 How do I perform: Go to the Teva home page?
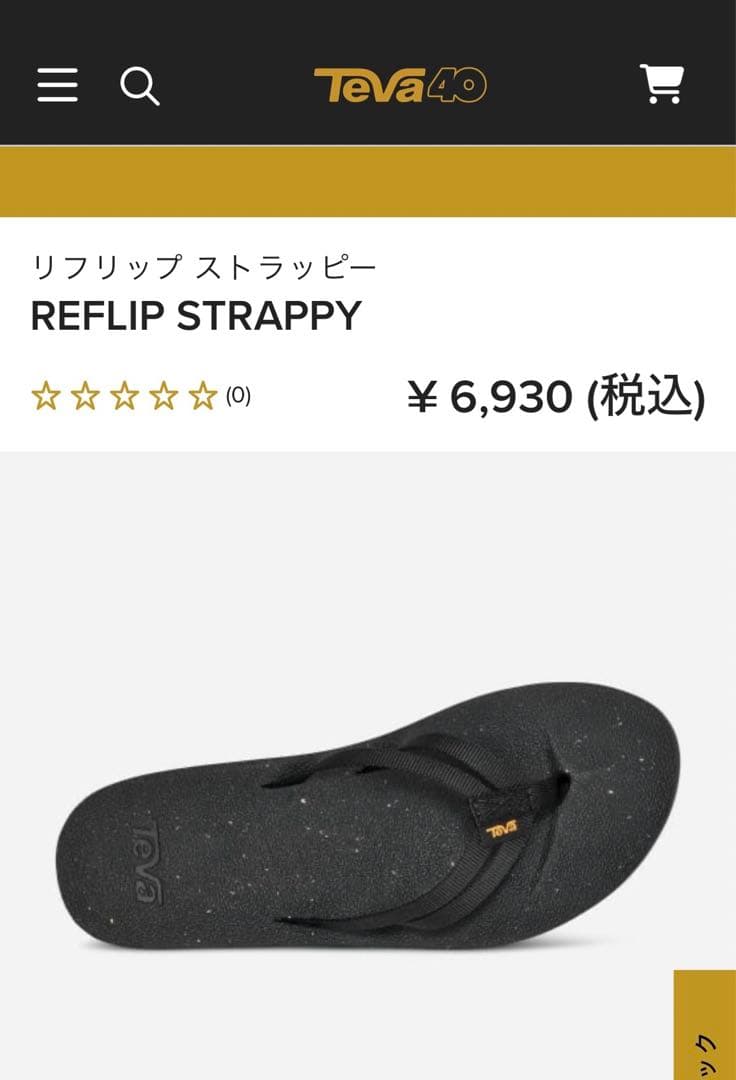pyautogui.click(x=400, y=86)
